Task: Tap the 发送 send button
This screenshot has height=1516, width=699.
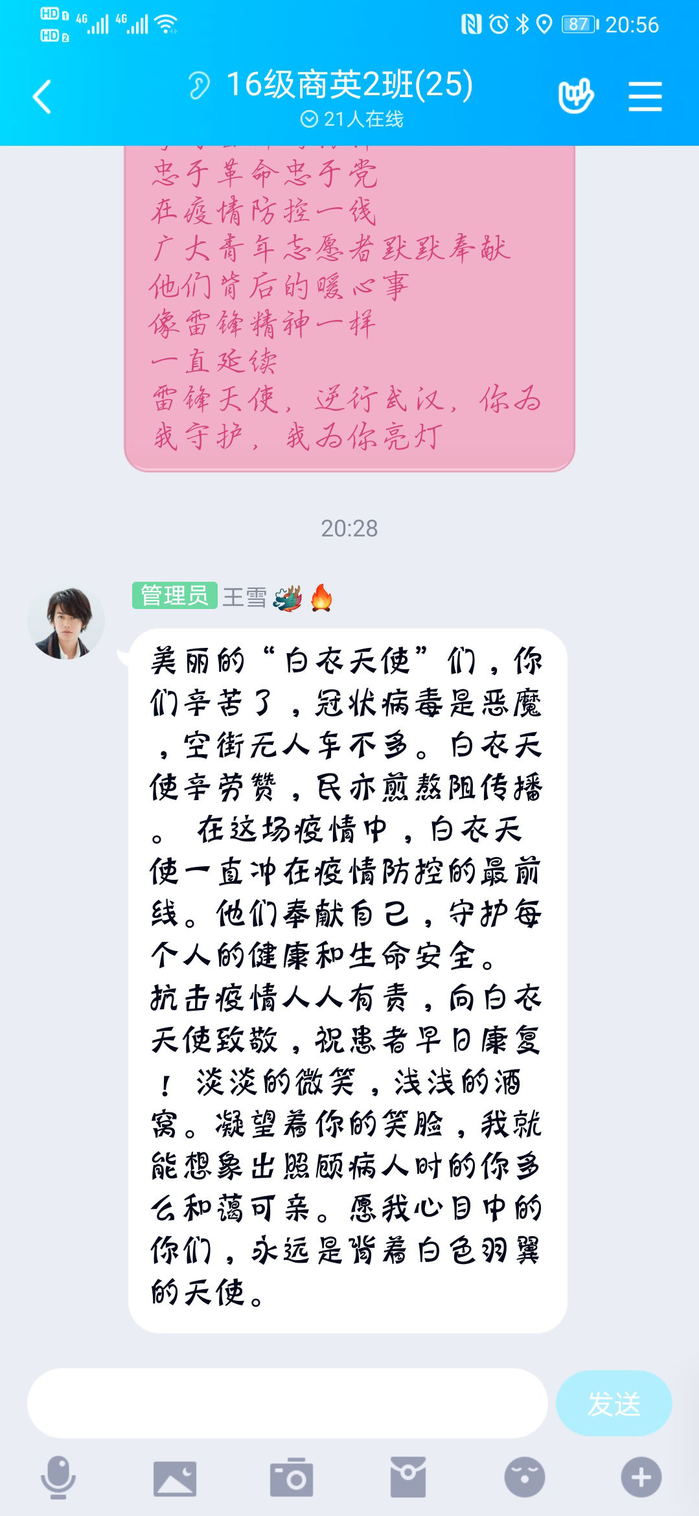Action: point(613,1403)
